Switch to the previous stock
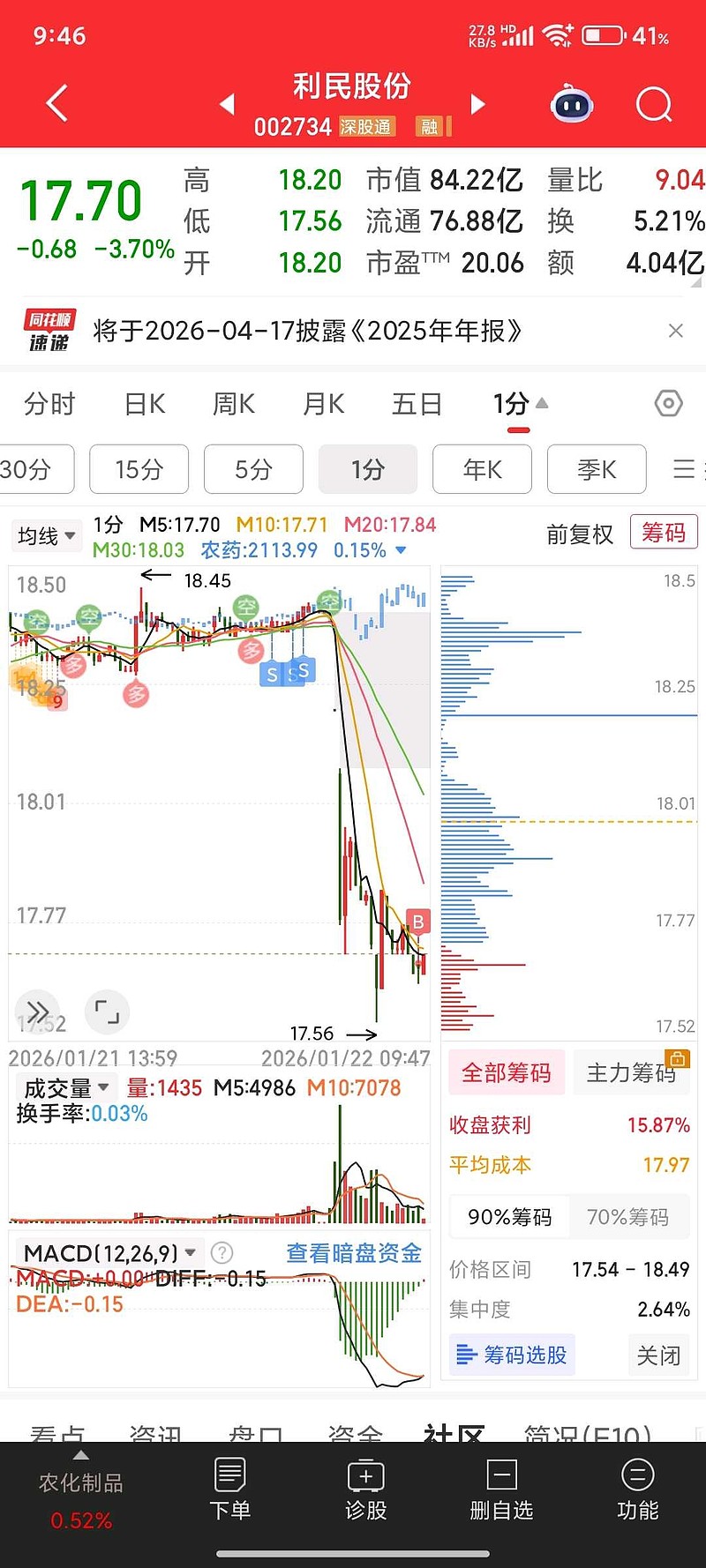The image size is (706, 1568). click(x=228, y=105)
